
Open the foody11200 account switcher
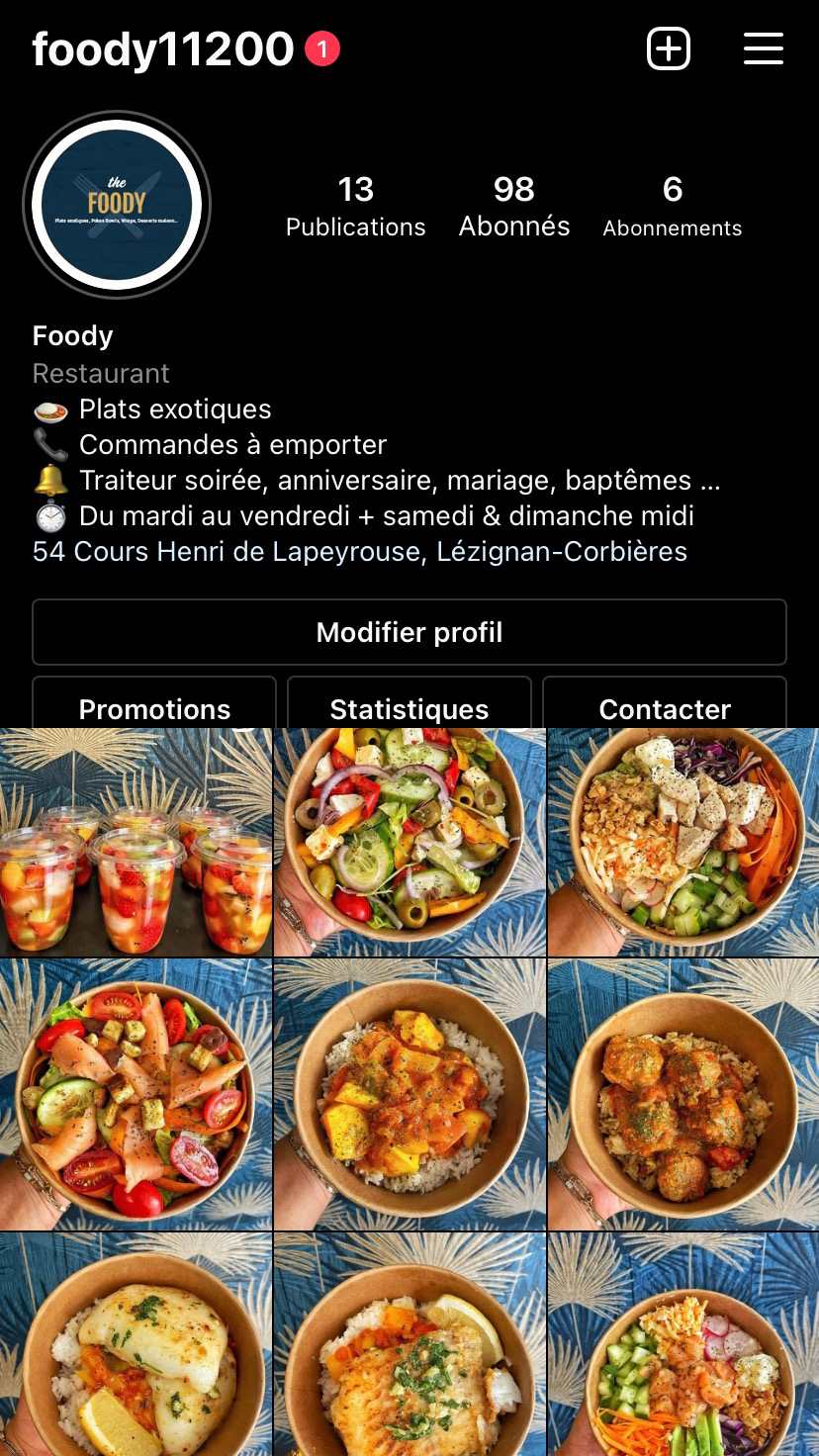point(163,48)
